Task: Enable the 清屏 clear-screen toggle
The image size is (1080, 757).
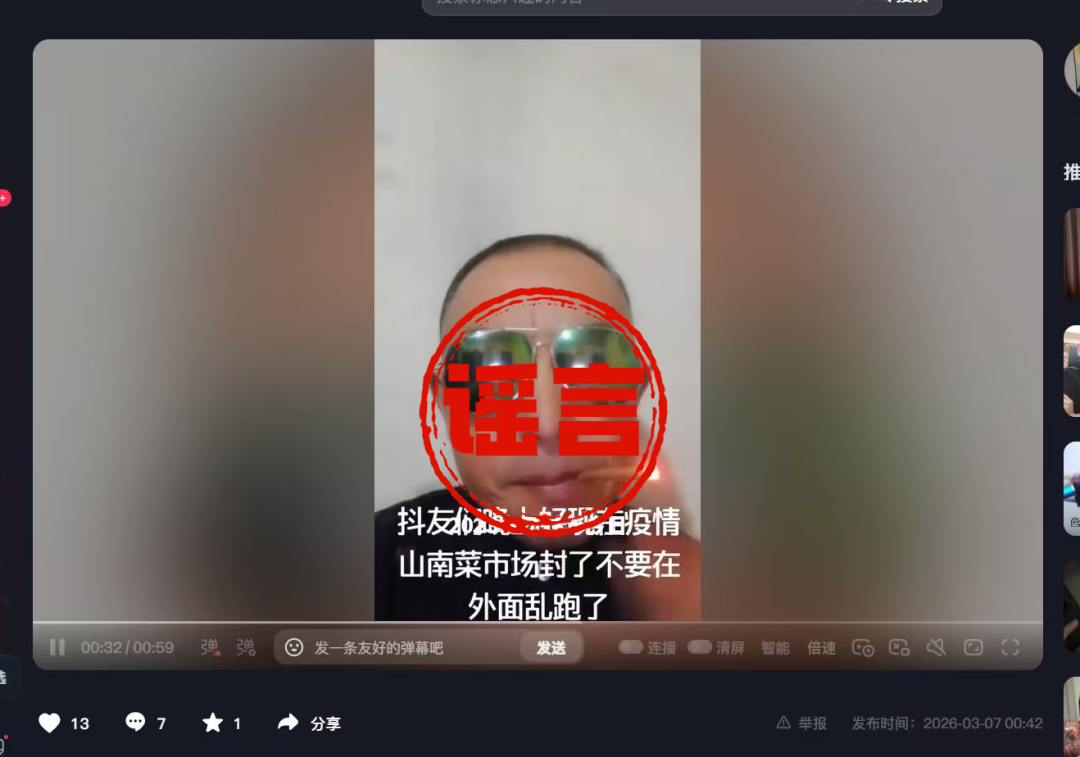Action: click(700, 647)
